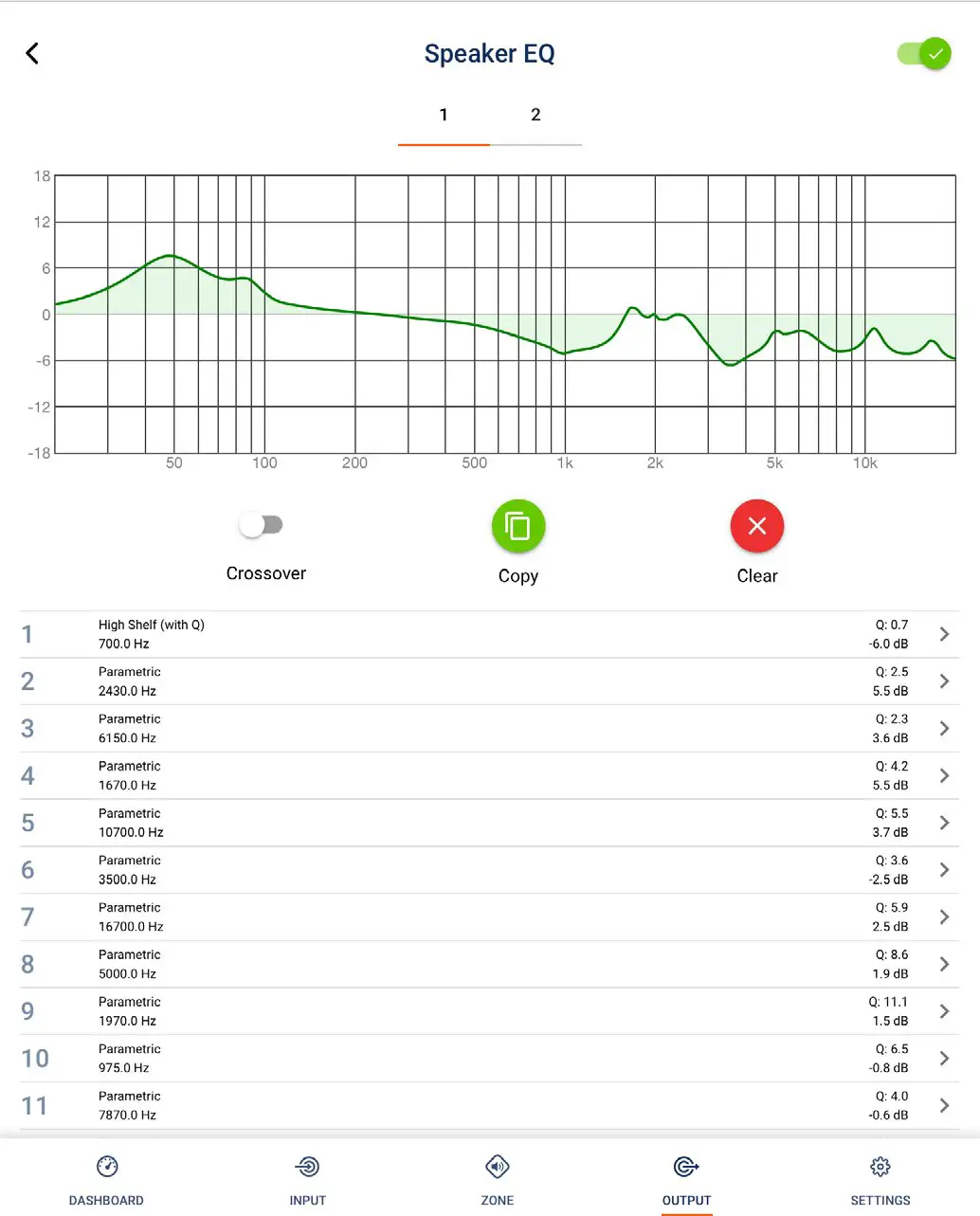The height and width of the screenshot is (1216, 980).
Task: Go to the Dashboard tab
Action: pyautogui.click(x=106, y=1178)
